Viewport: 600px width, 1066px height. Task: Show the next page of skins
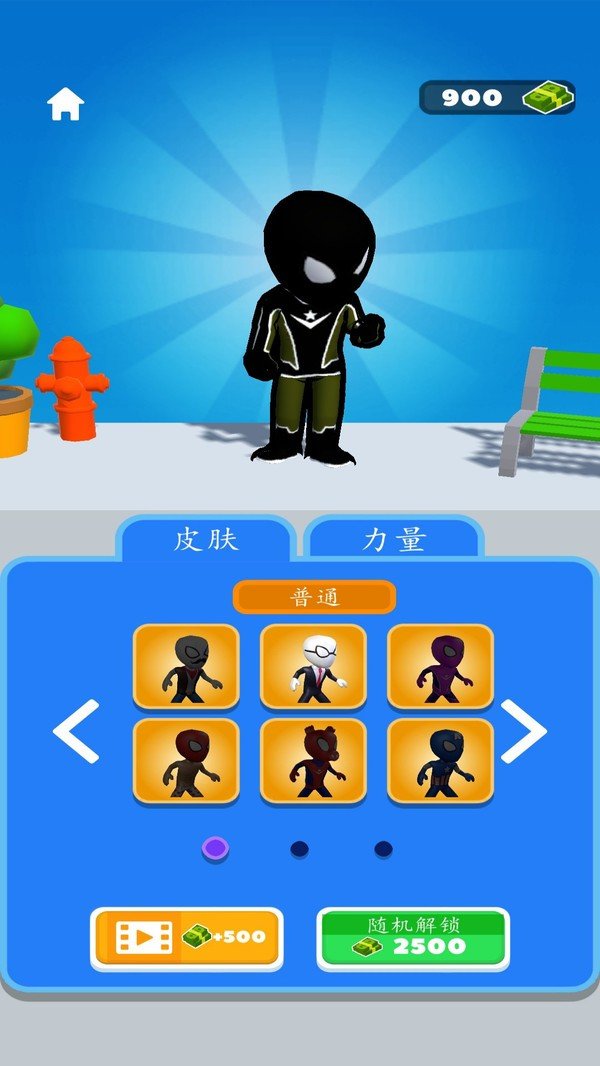[x=523, y=731]
